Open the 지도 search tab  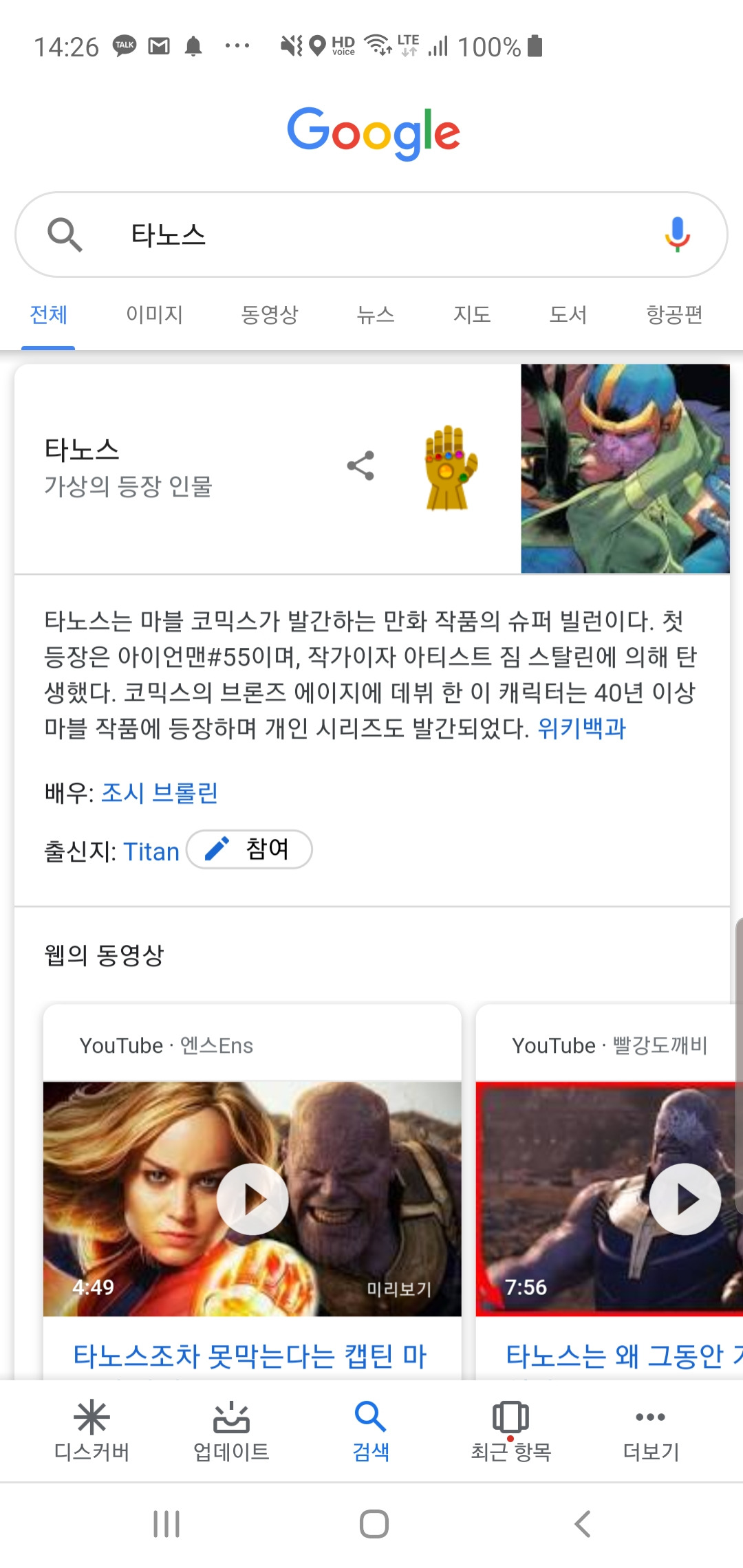(472, 314)
